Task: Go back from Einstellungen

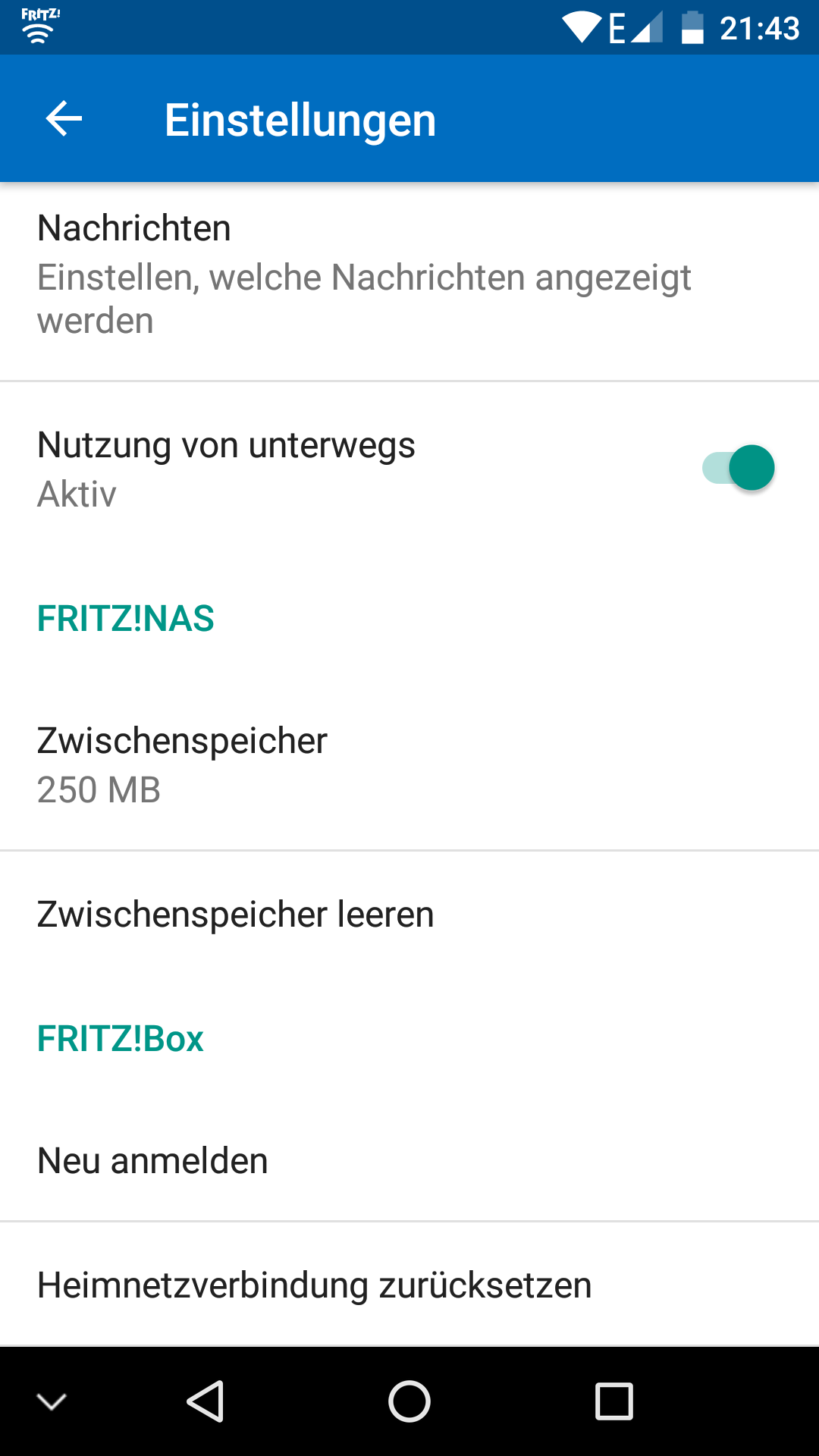Action: pos(64,119)
